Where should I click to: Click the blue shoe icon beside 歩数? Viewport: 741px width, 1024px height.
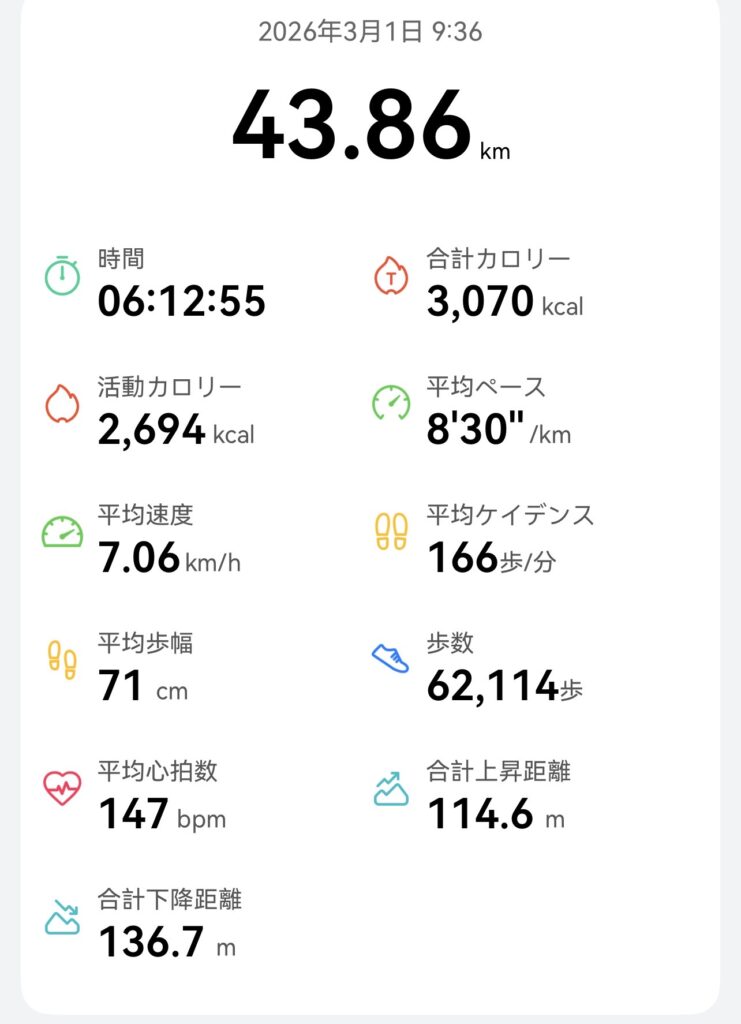389,660
